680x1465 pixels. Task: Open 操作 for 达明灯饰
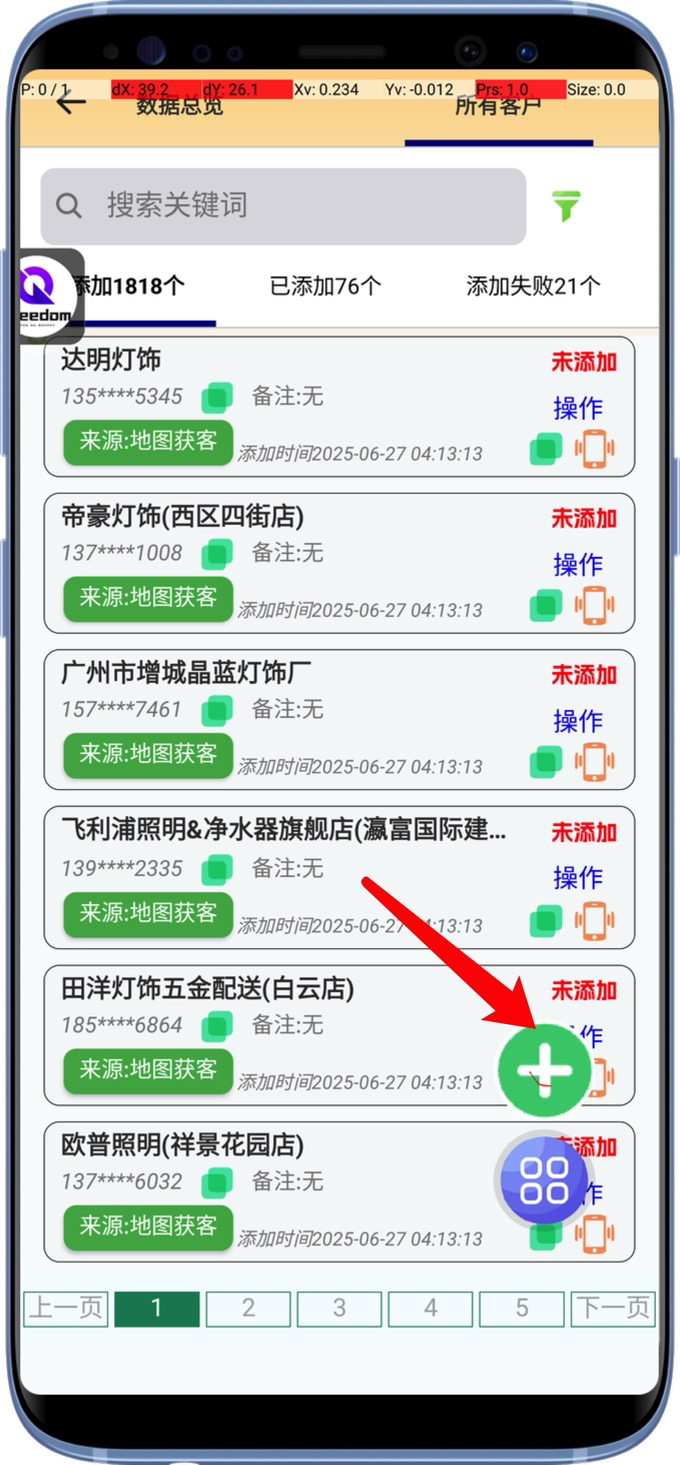pyautogui.click(x=578, y=408)
